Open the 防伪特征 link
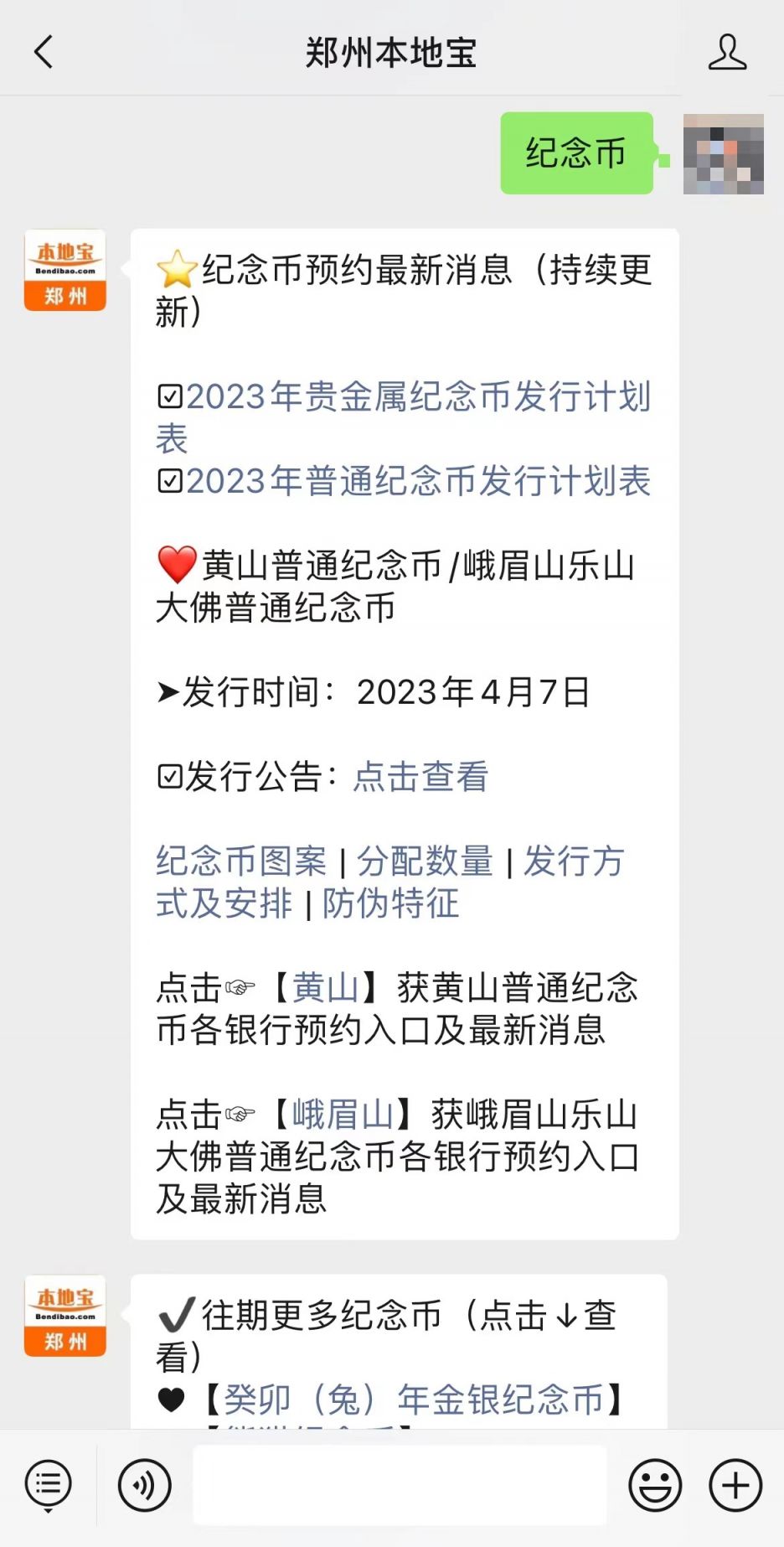Viewport: 784px width, 1547px height. (390, 904)
